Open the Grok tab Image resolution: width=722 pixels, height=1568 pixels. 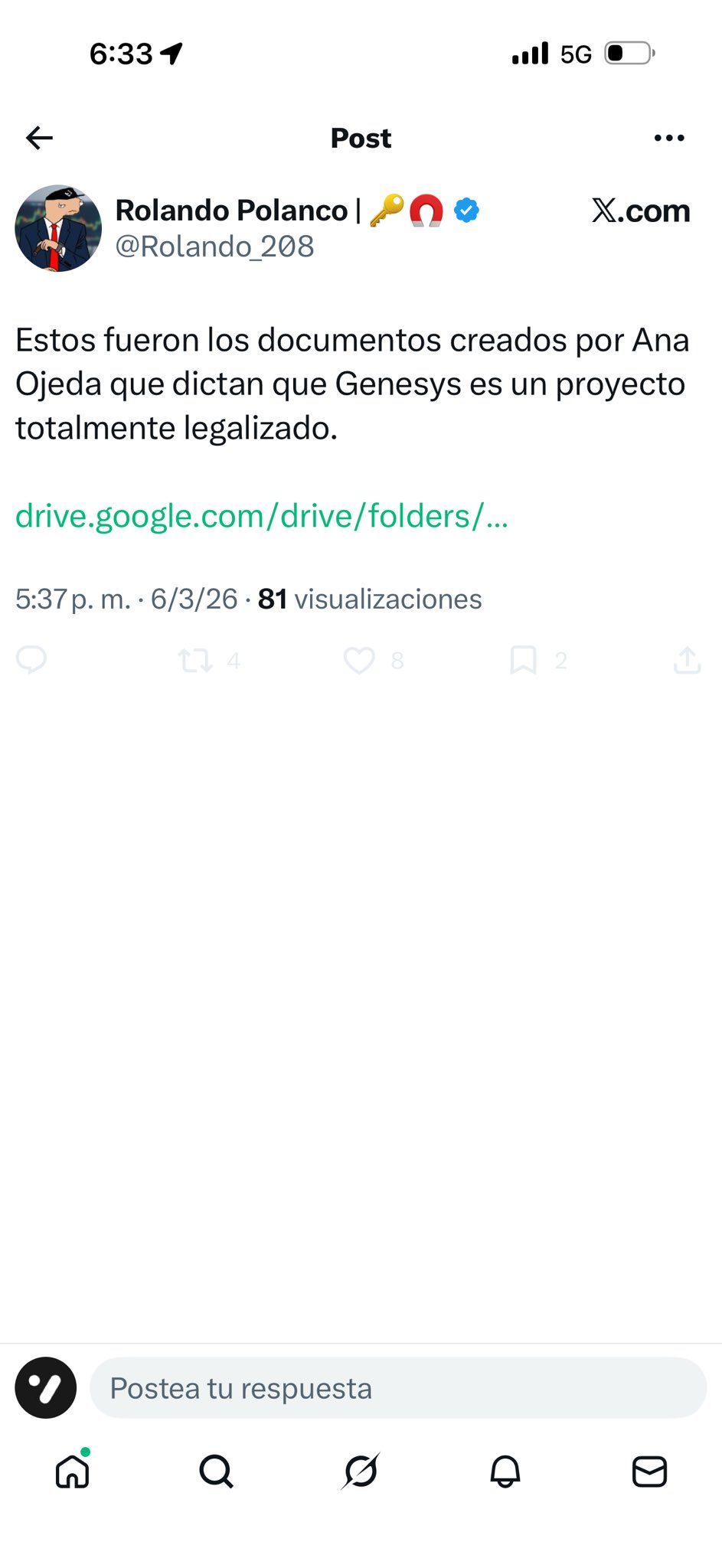[361, 1471]
